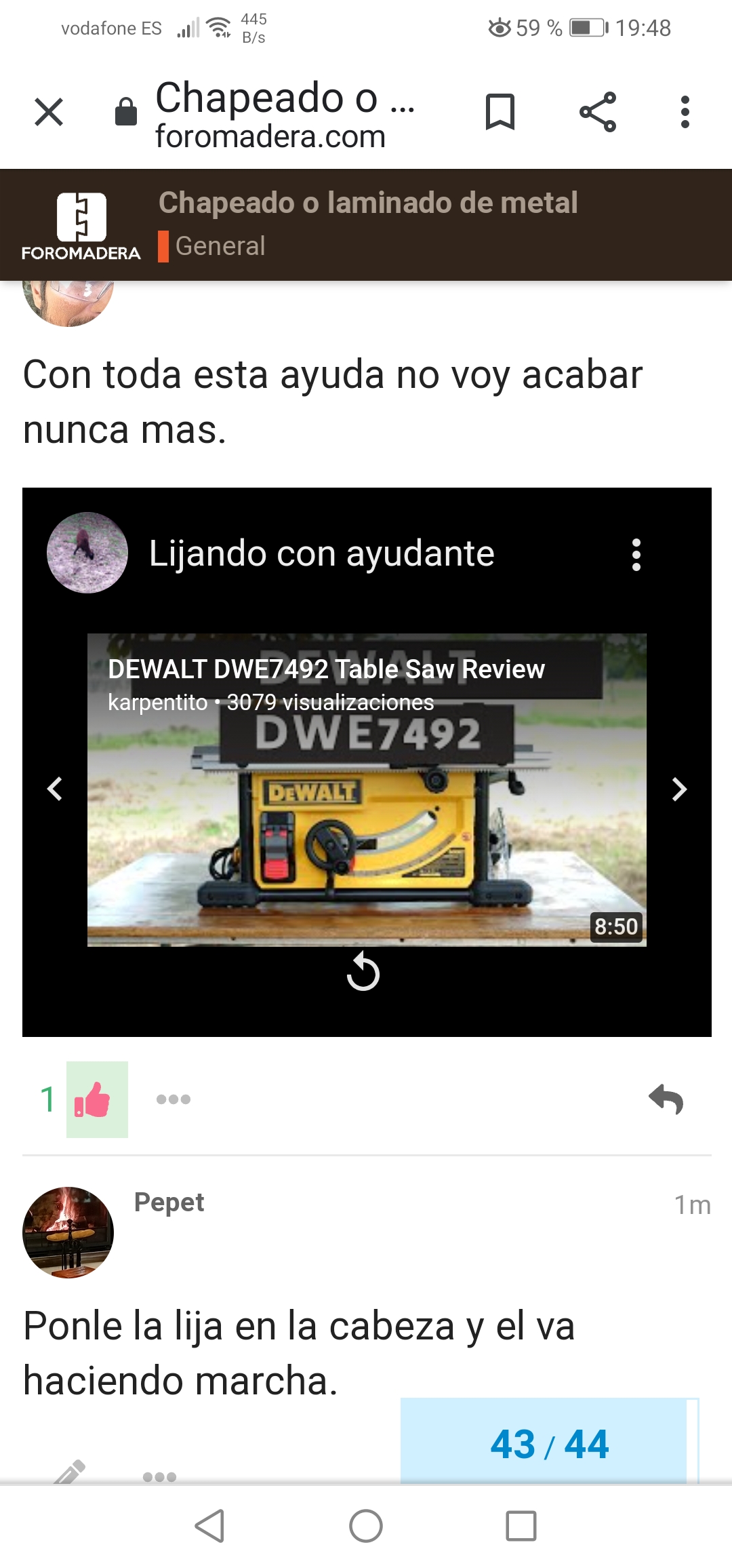Close the browser custom tab
The height and width of the screenshot is (1568, 732).
[49, 112]
